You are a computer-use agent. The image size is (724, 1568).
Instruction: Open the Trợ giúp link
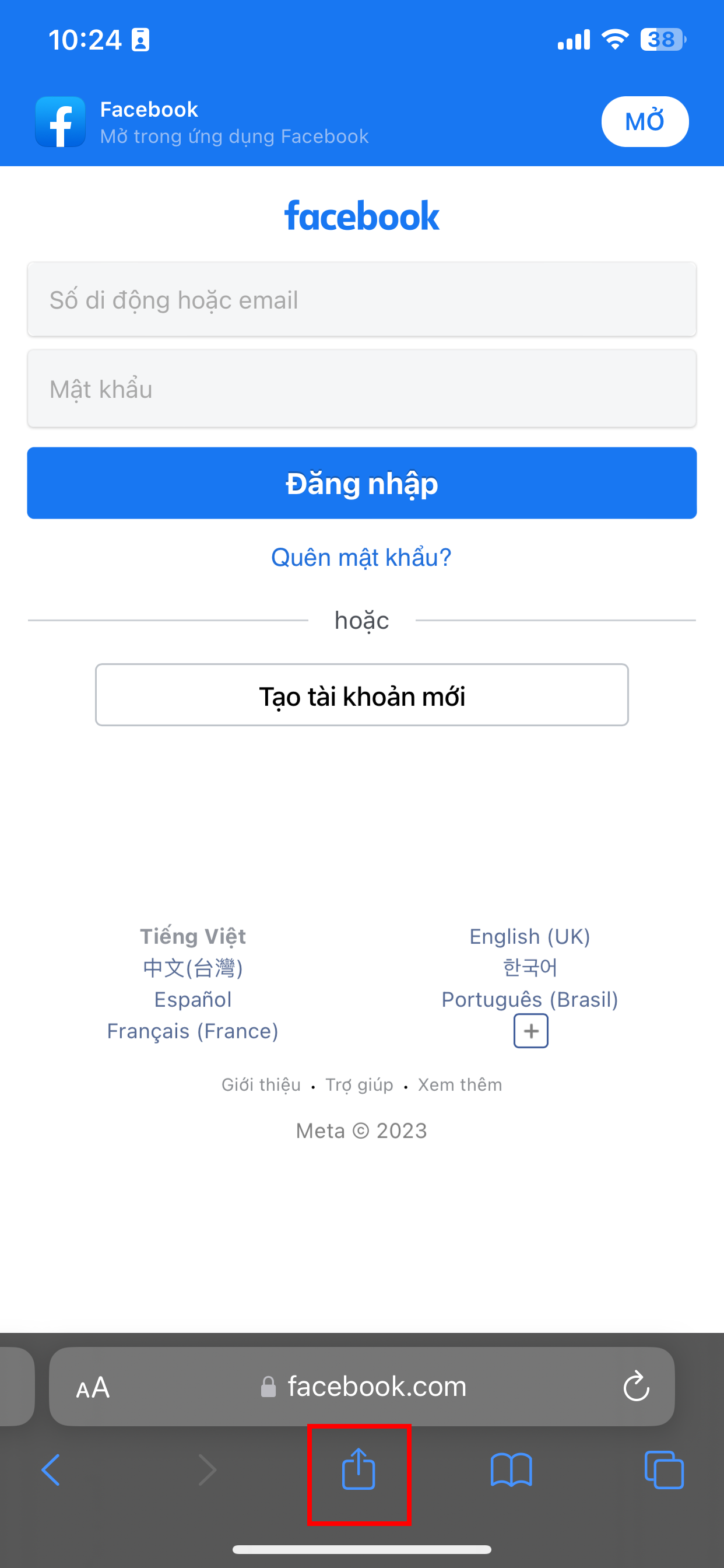click(359, 1084)
